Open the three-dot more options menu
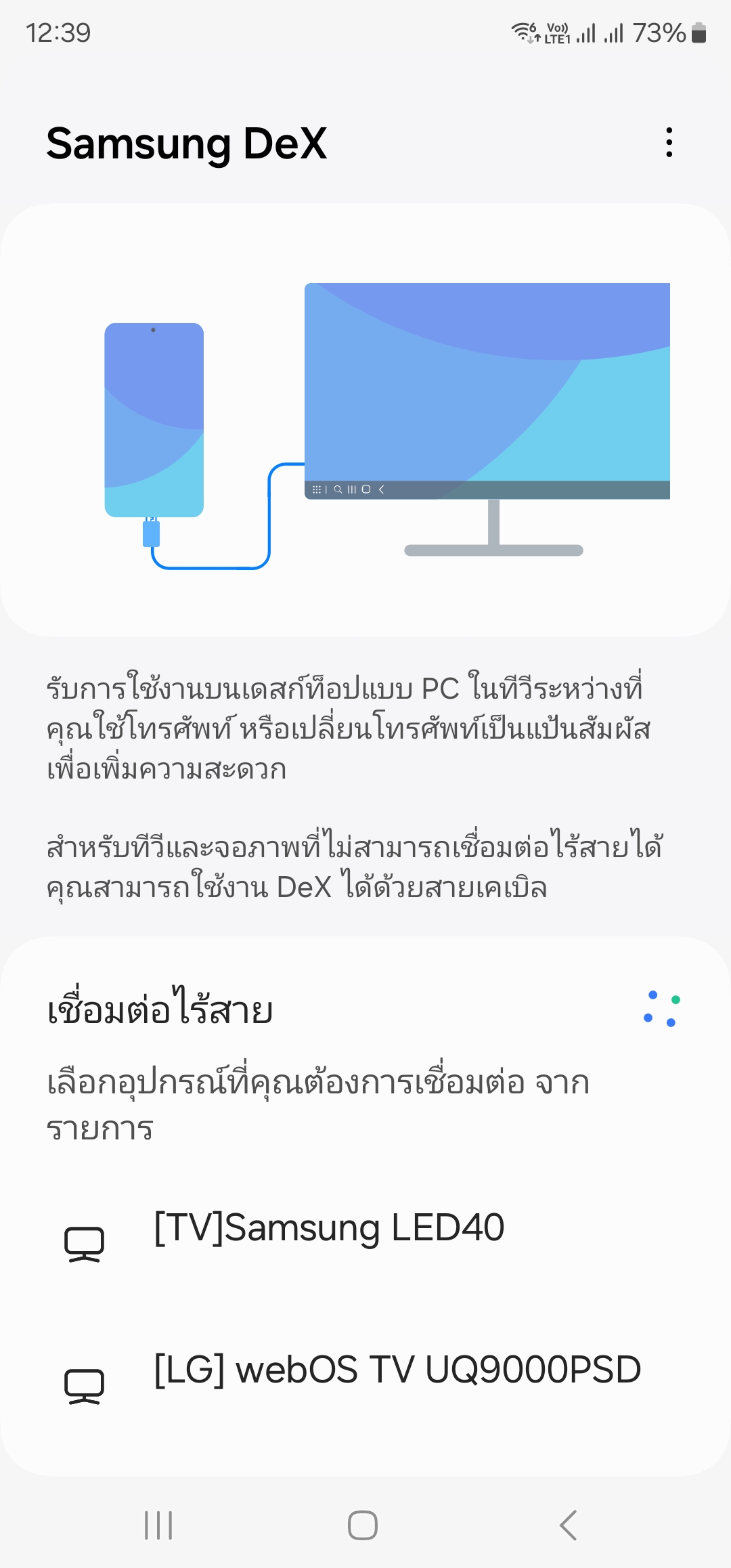Viewport: 731px width, 1568px height. (669, 143)
